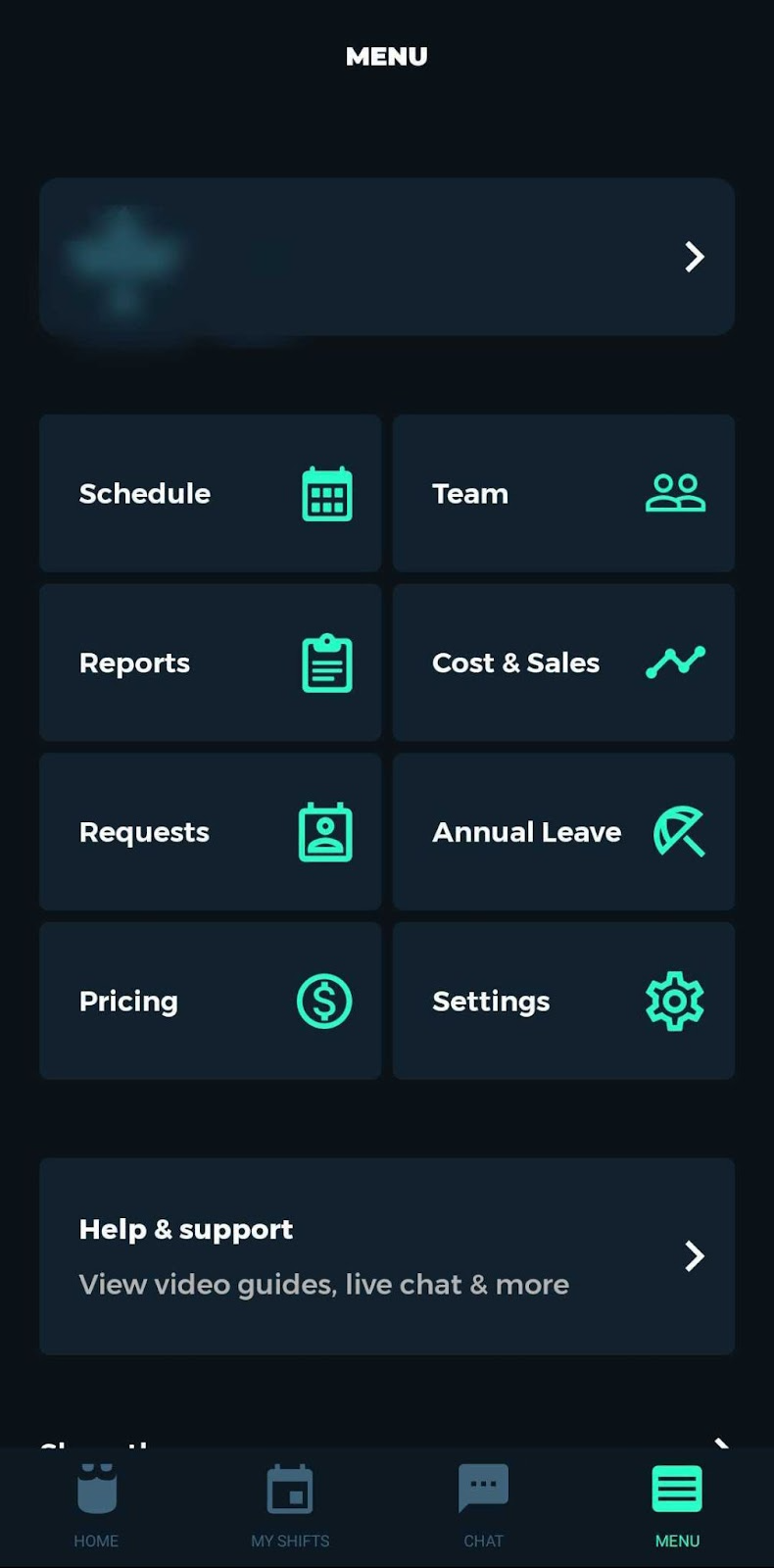Tap the Cost & Sales chart icon

pyautogui.click(x=675, y=662)
